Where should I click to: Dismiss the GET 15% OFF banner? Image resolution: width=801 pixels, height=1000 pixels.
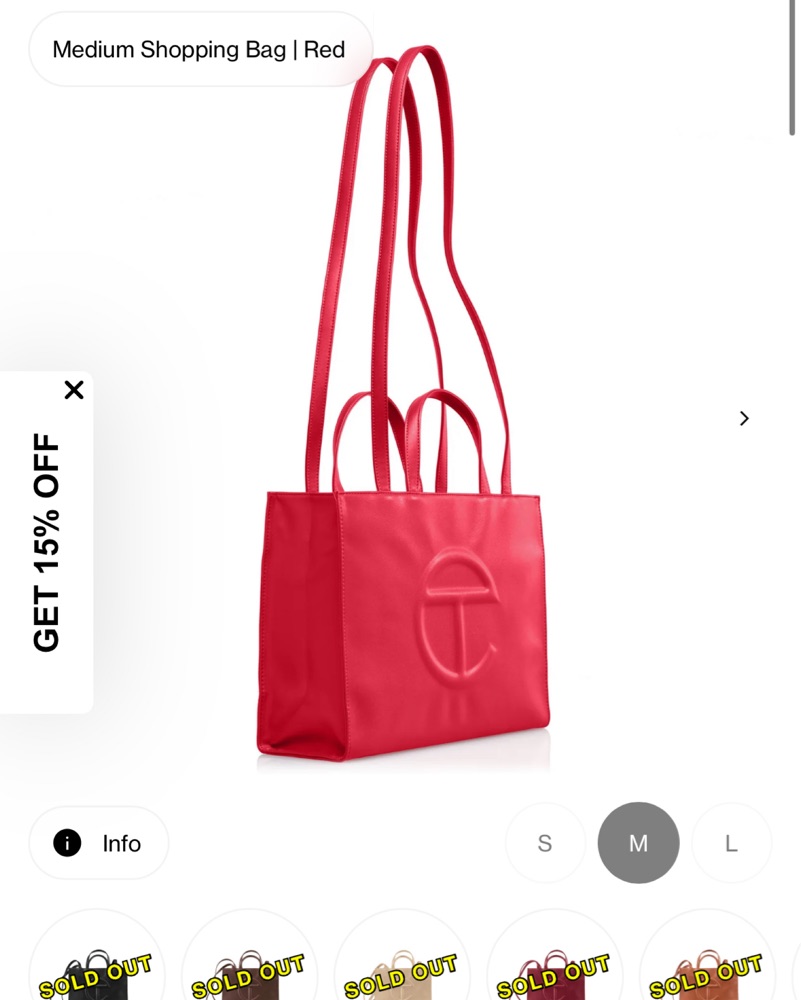(74, 390)
